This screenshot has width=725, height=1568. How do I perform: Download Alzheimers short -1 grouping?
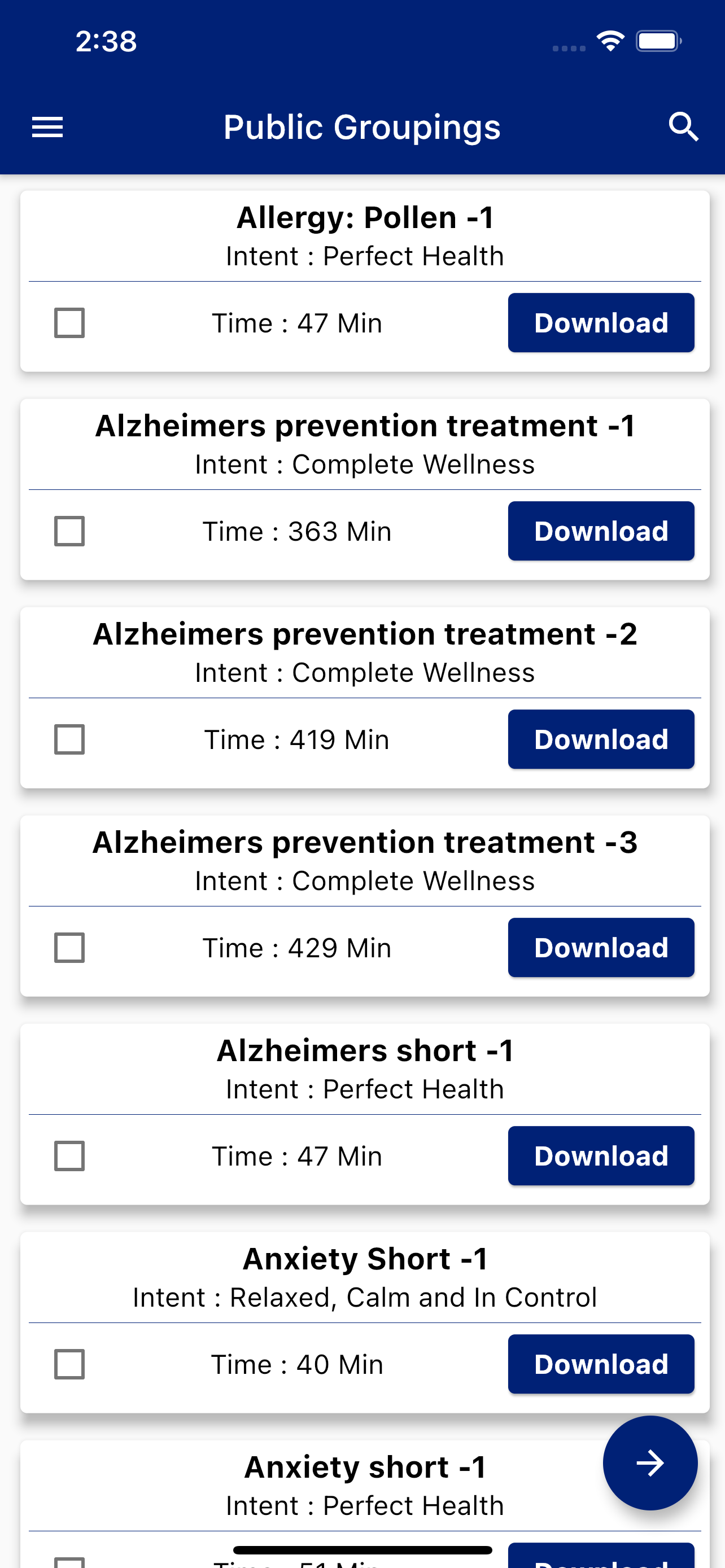601,1155
